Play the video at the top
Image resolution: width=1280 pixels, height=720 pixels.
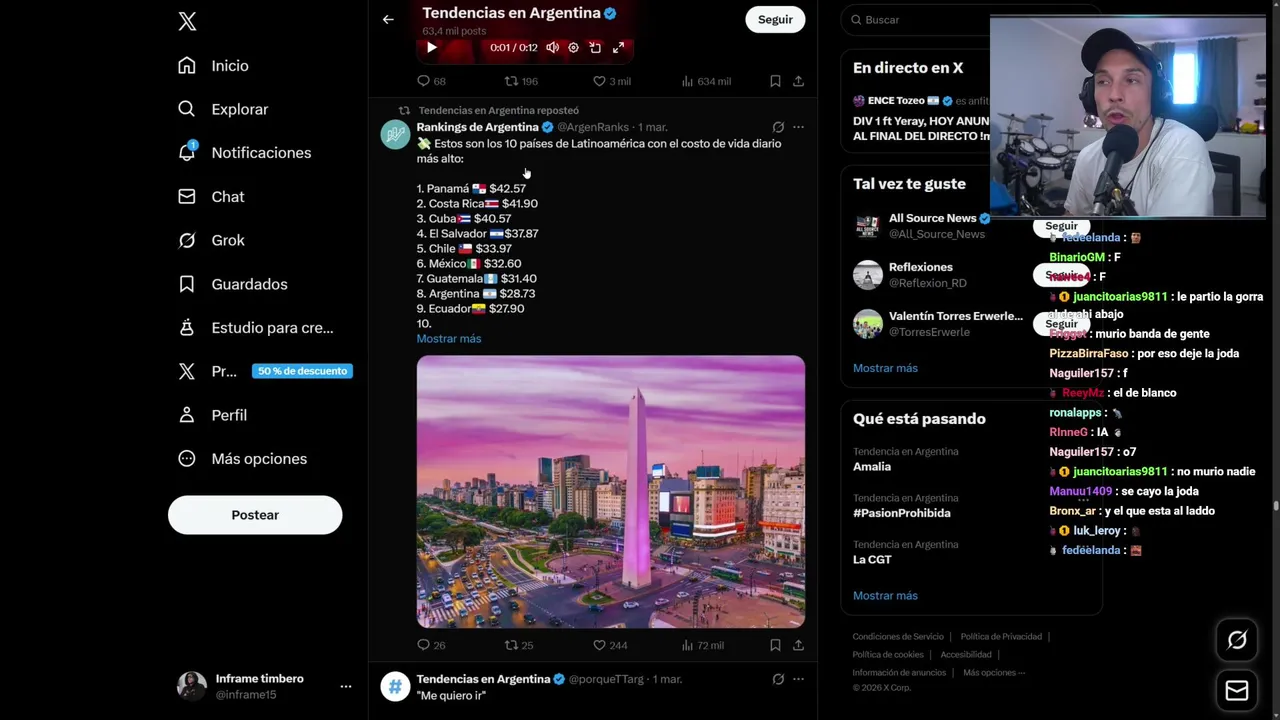point(432,47)
